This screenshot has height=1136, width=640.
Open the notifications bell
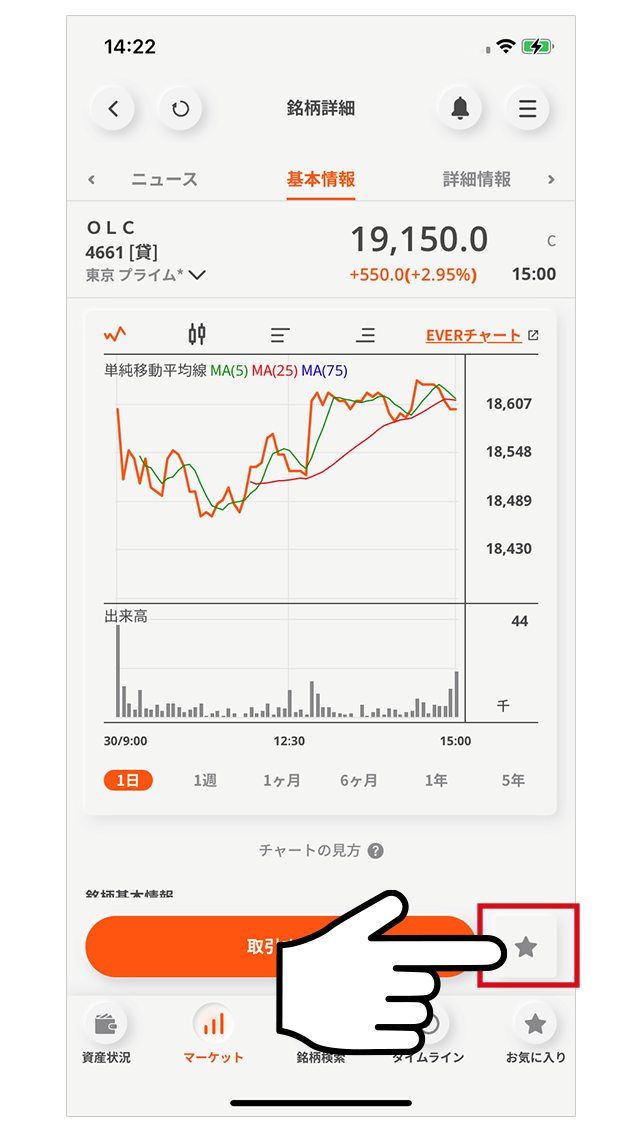tap(460, 108)
